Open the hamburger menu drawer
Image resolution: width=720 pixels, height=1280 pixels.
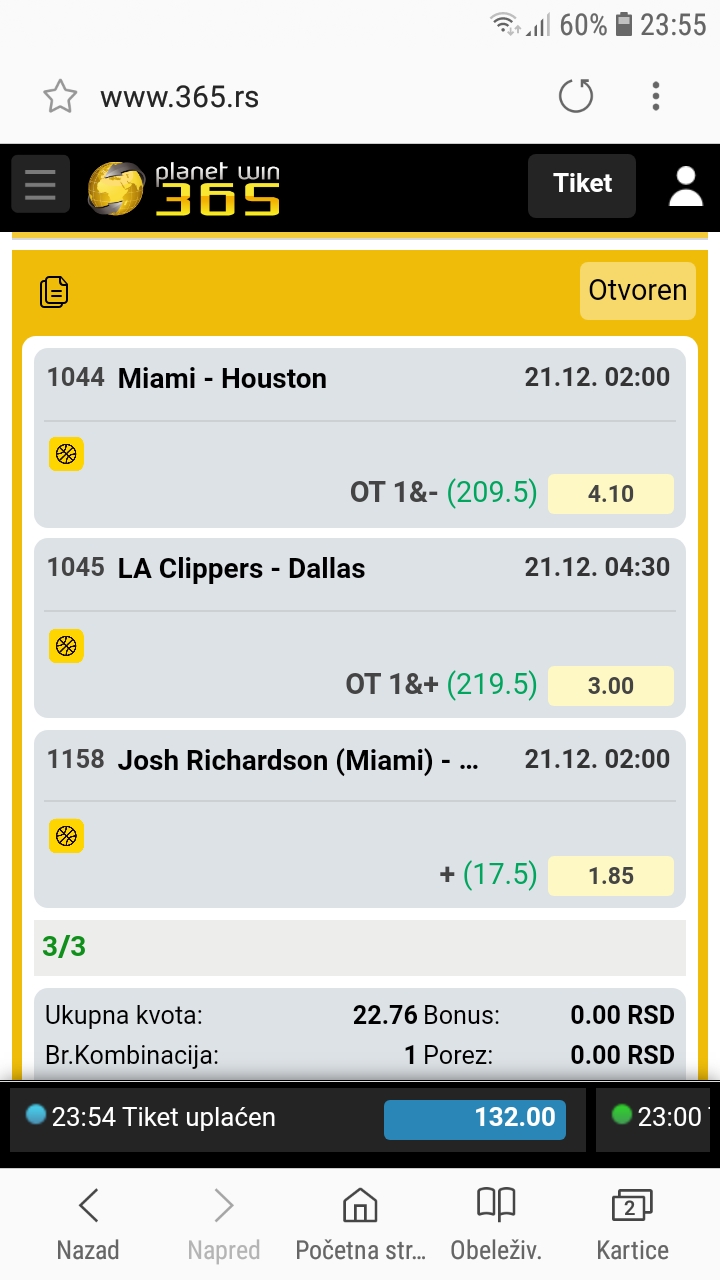tap(40, 184)
